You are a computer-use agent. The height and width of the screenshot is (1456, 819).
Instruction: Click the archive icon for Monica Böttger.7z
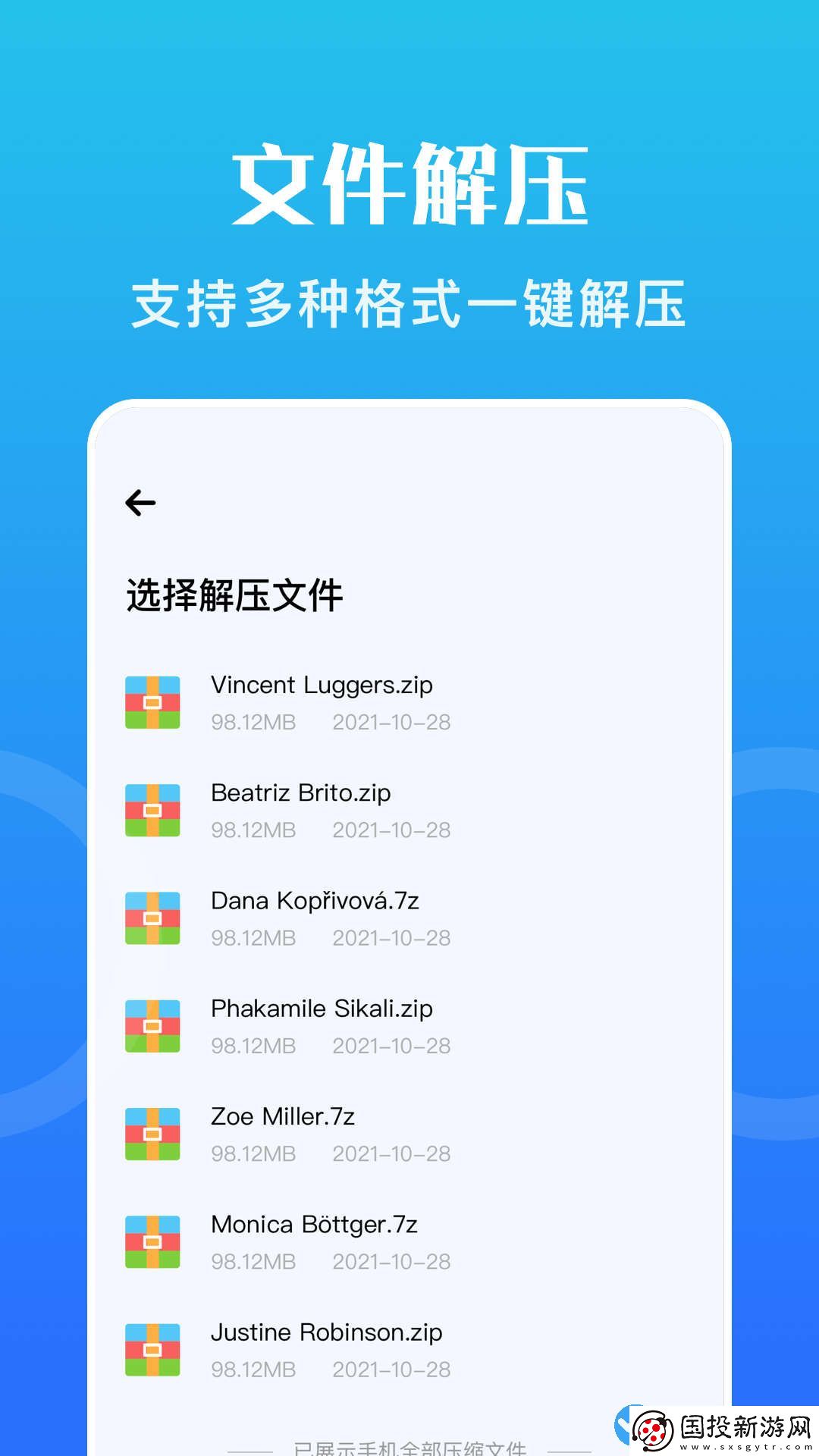(x=153, y=1241)
